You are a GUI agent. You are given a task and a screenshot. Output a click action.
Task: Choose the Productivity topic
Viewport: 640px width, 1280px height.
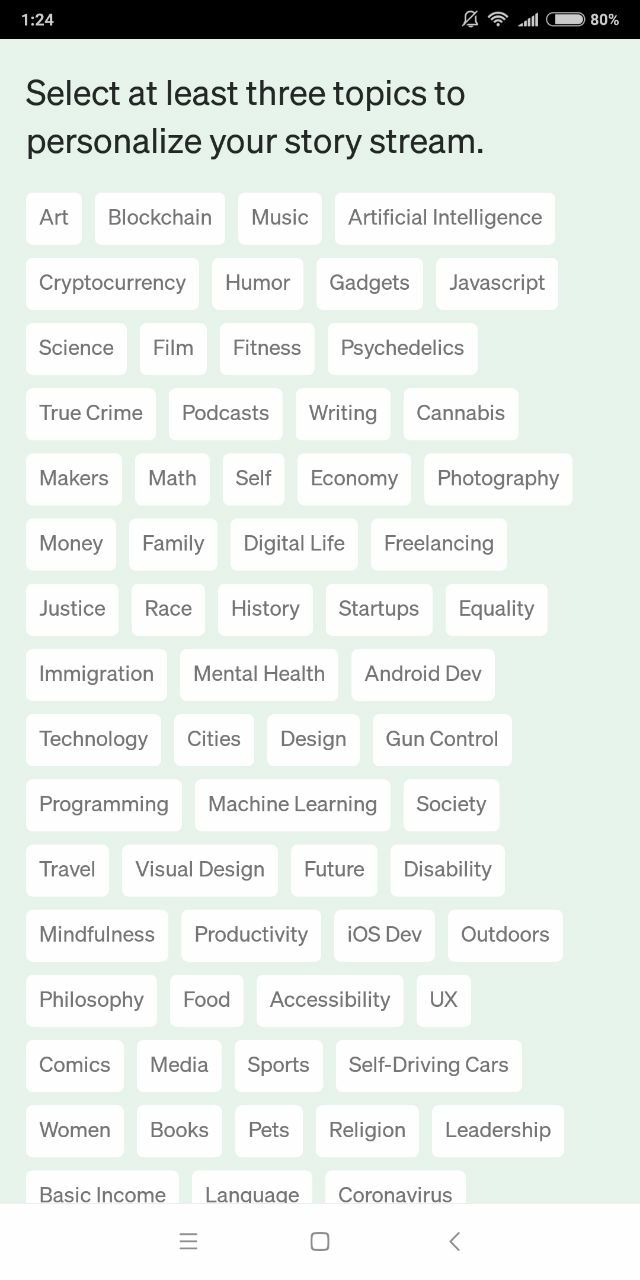tap(251, 934)
